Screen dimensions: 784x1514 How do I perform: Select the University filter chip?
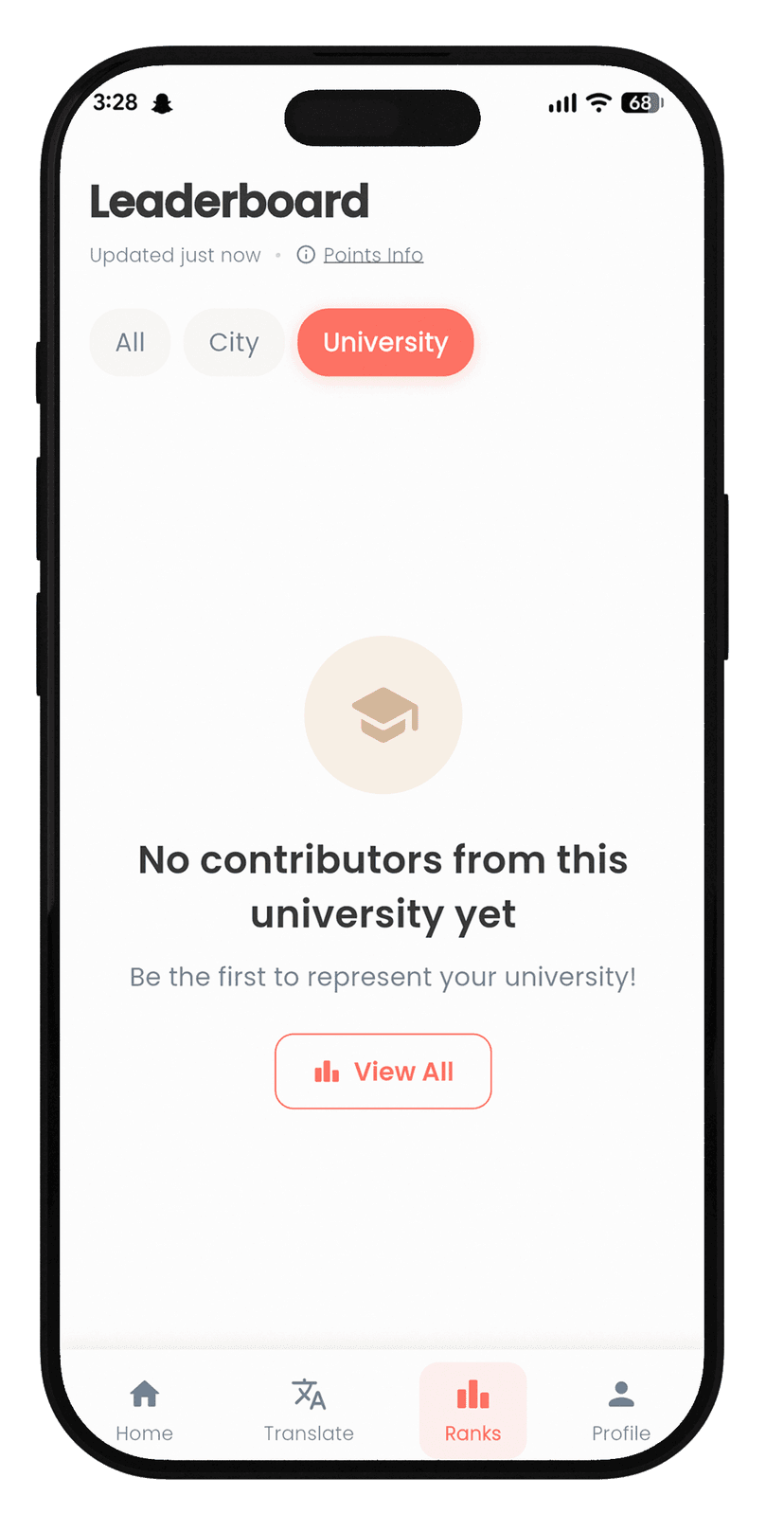pos(385,342)
